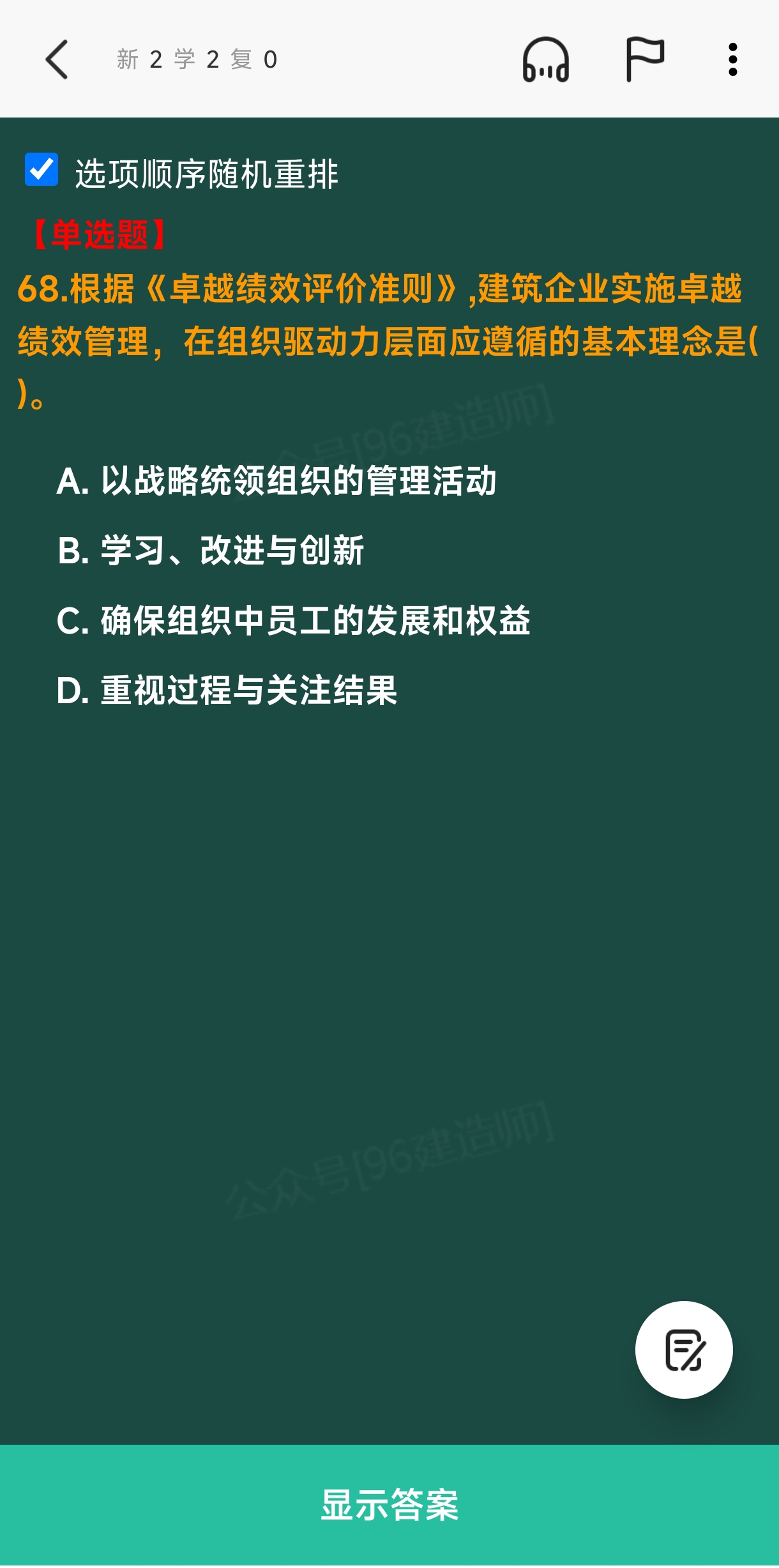Pick option C 确保组织中员工的发展和权益
The image size is (779, 1568).
pos(293,621)
